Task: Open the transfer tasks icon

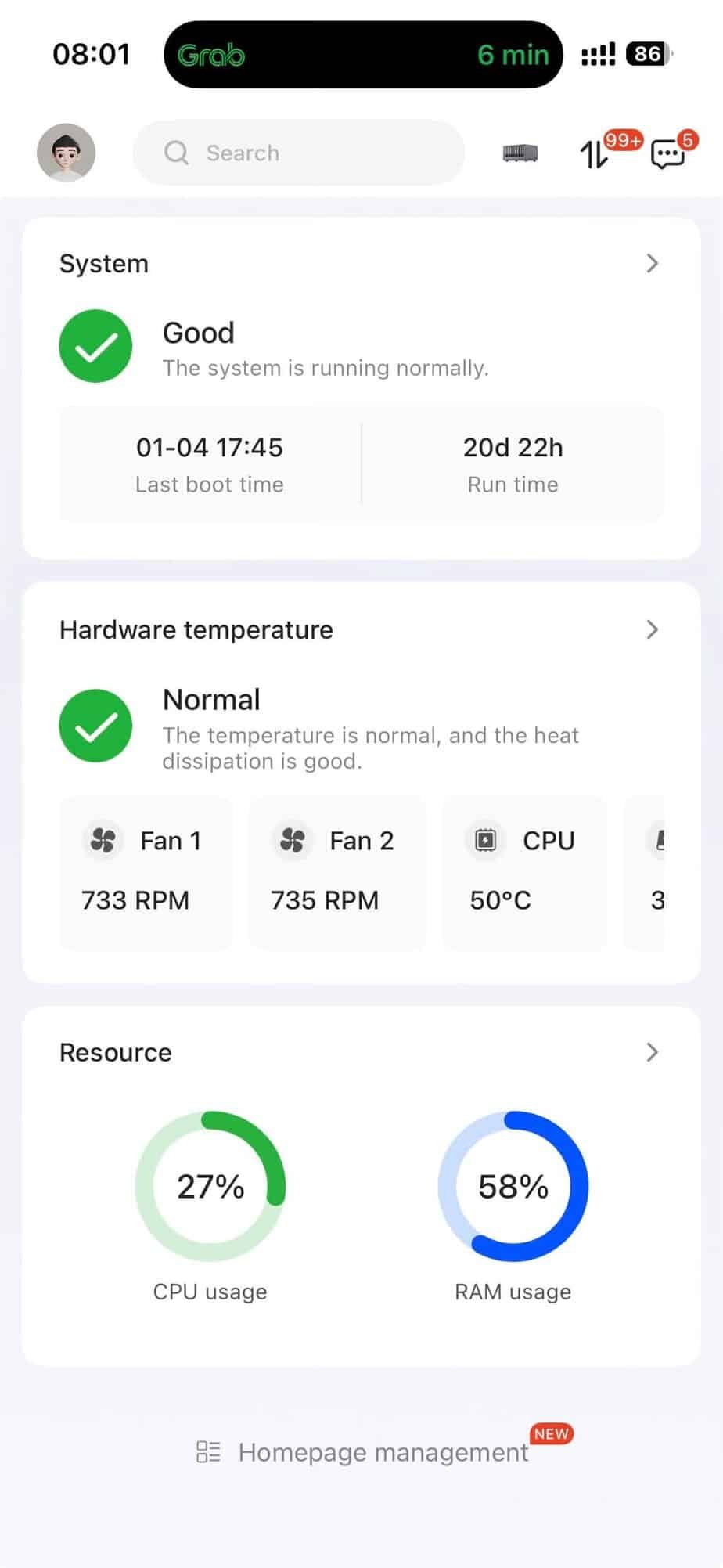Action: pos(595,153)
